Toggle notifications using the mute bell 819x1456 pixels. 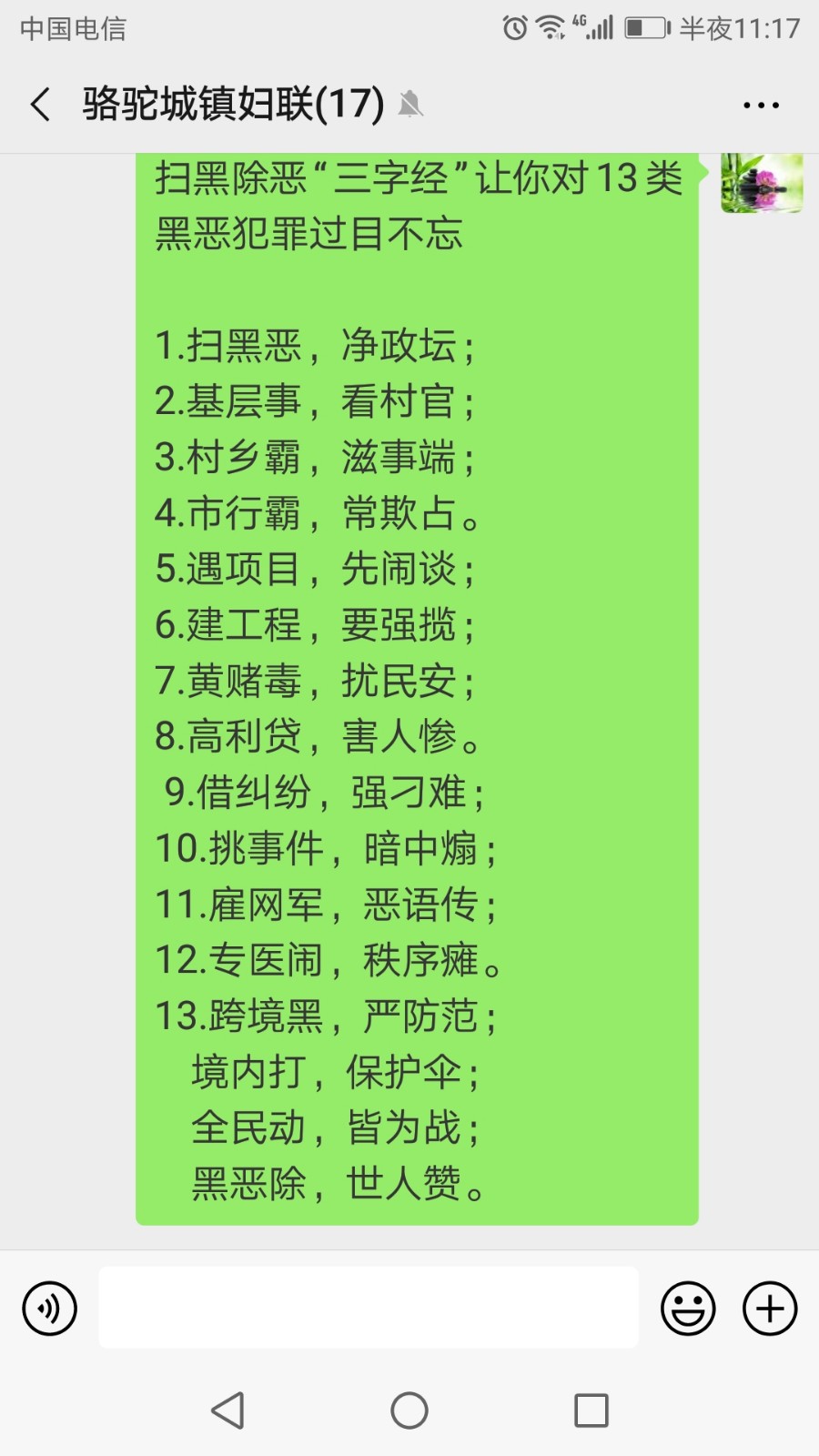tap(411, 103)
